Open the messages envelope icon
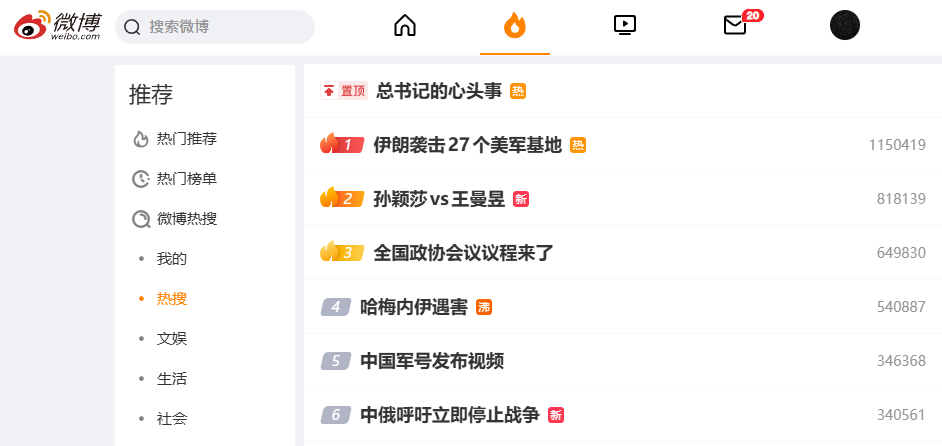This screenshot has height=446, width=942. point(735,25)
